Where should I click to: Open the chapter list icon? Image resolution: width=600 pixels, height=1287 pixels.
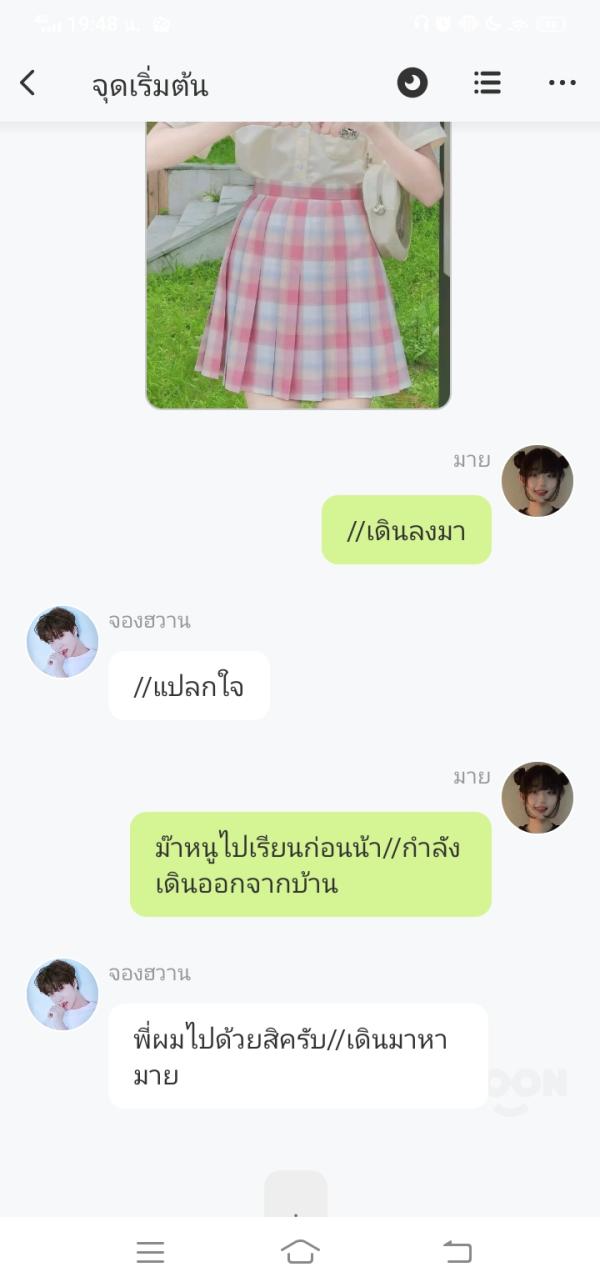coord(487,83)
